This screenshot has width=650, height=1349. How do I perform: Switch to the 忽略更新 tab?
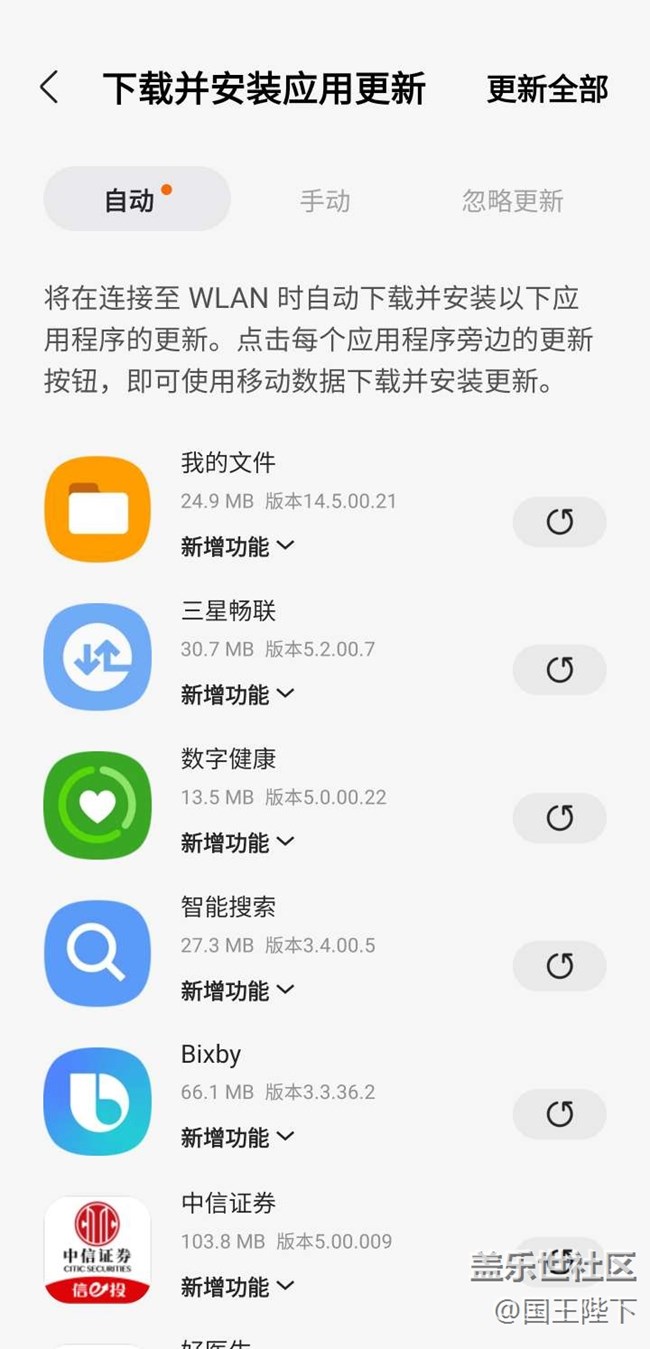[x=513, y=200]
